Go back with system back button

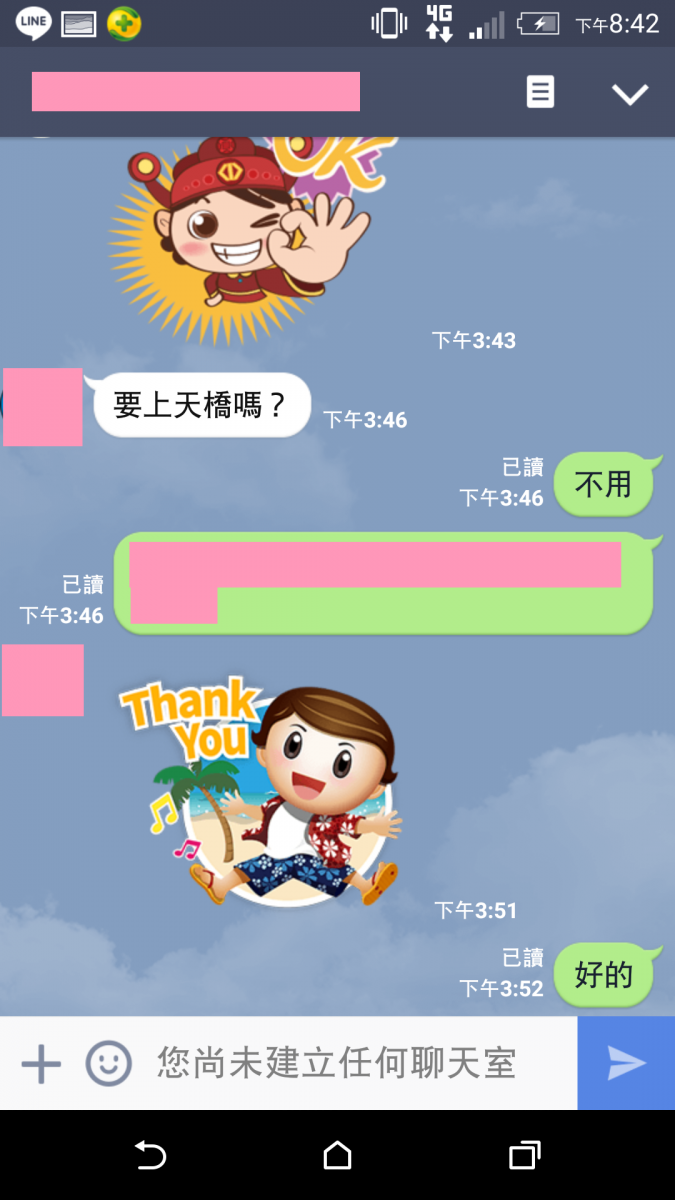150,1156
